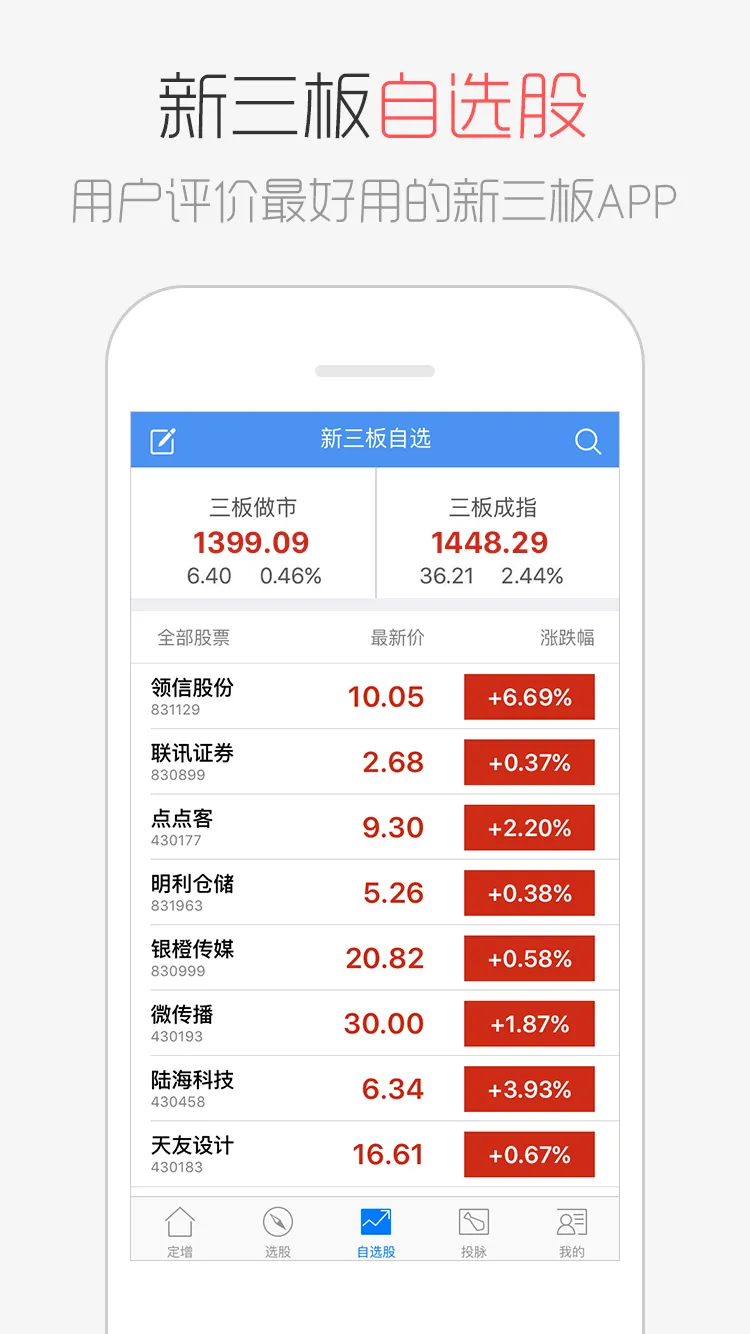Image resolution: width=750 pixels, height=1334 pixels.
Task: View the 三板成指 index details
Action: (x=490, y=535)
